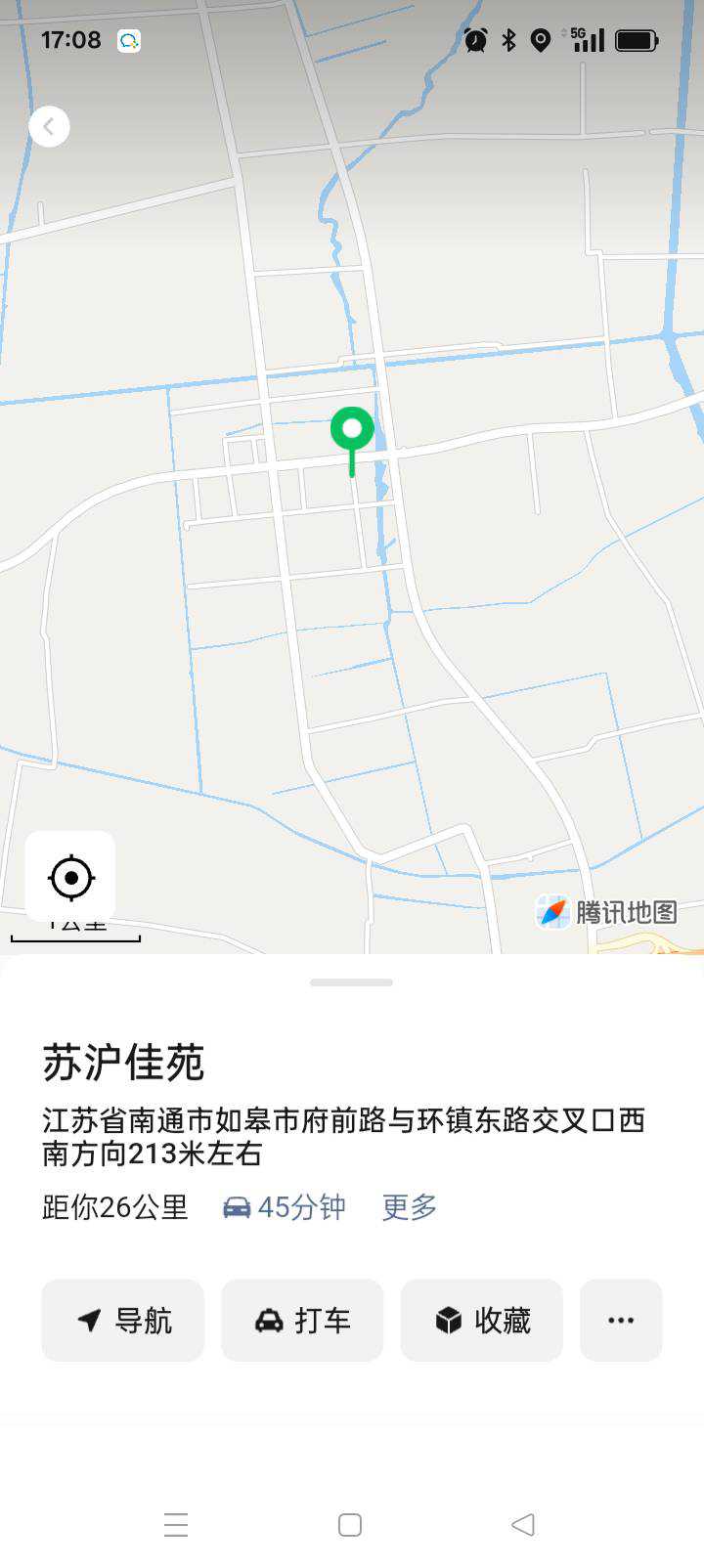View the 45分钟 driving route
This screenshot has height=1568, width=704.
(x=285, y=1207)
